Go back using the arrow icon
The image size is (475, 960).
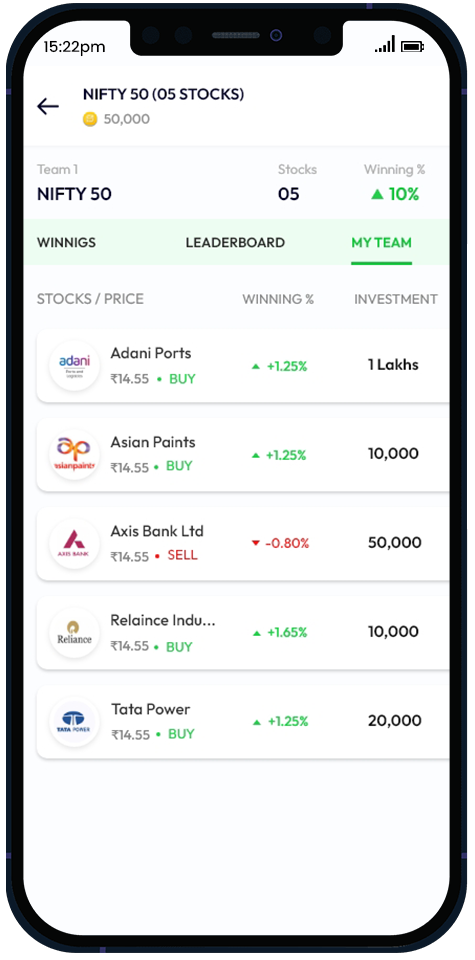[48, 107]
